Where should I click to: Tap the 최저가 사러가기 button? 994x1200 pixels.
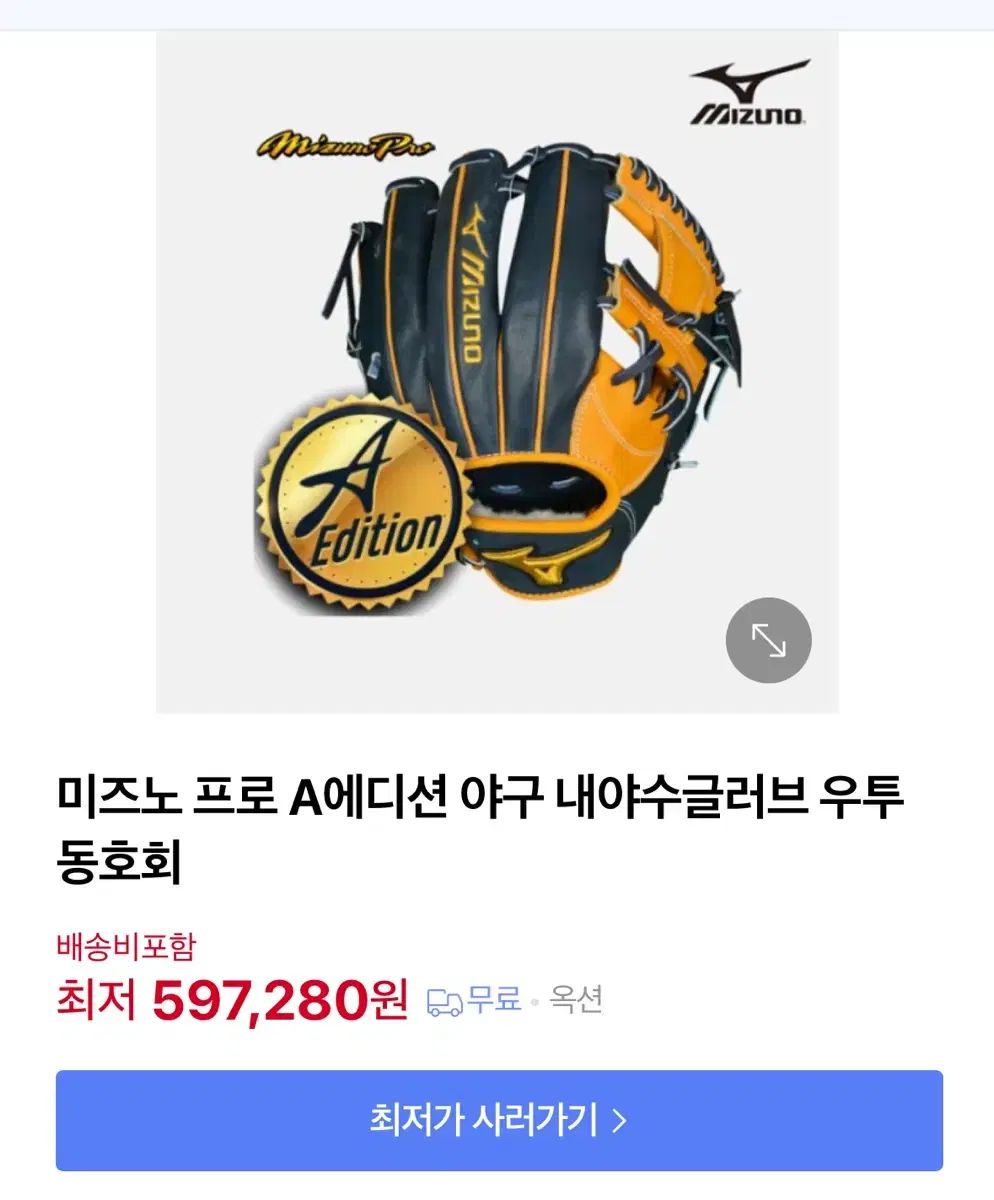498,1120
